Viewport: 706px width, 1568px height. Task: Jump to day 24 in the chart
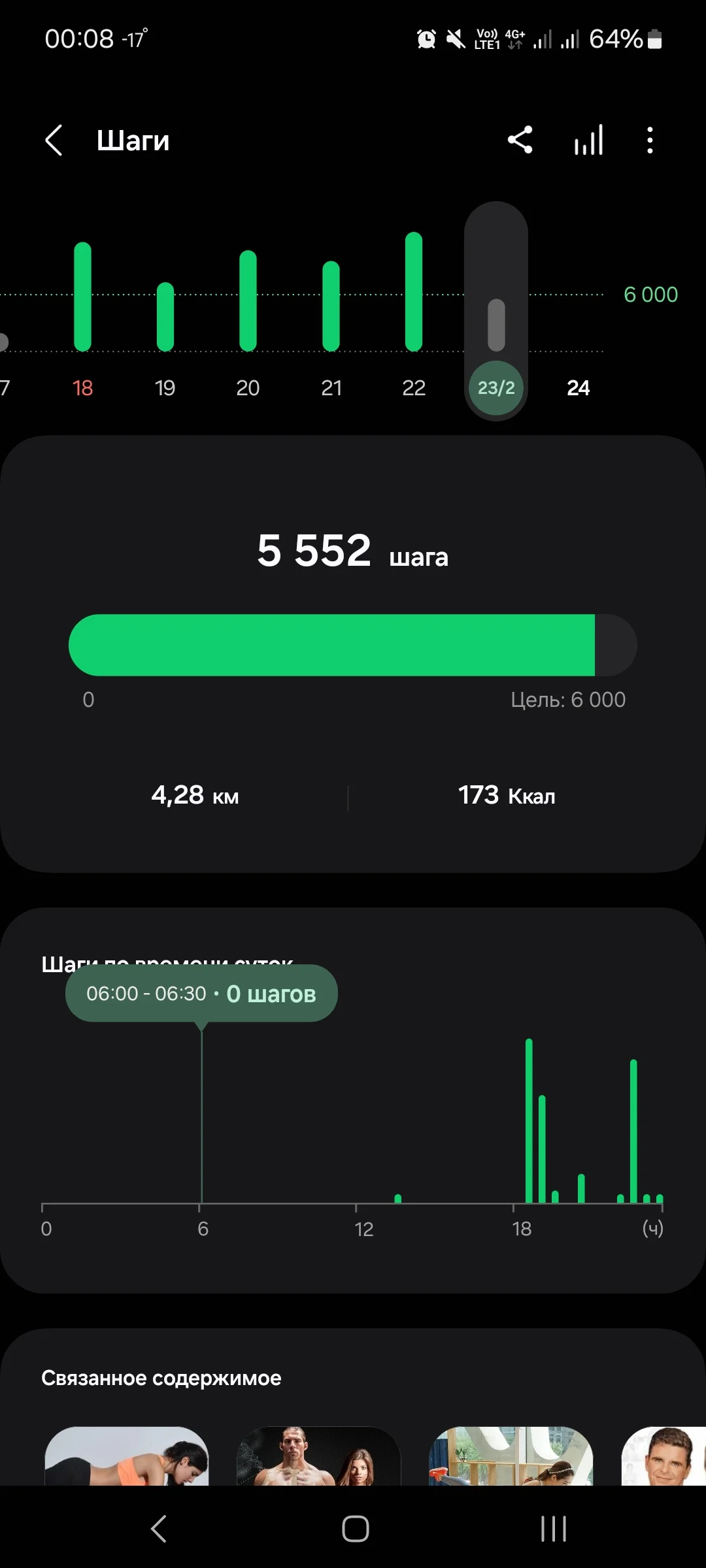tap(578, 387)
